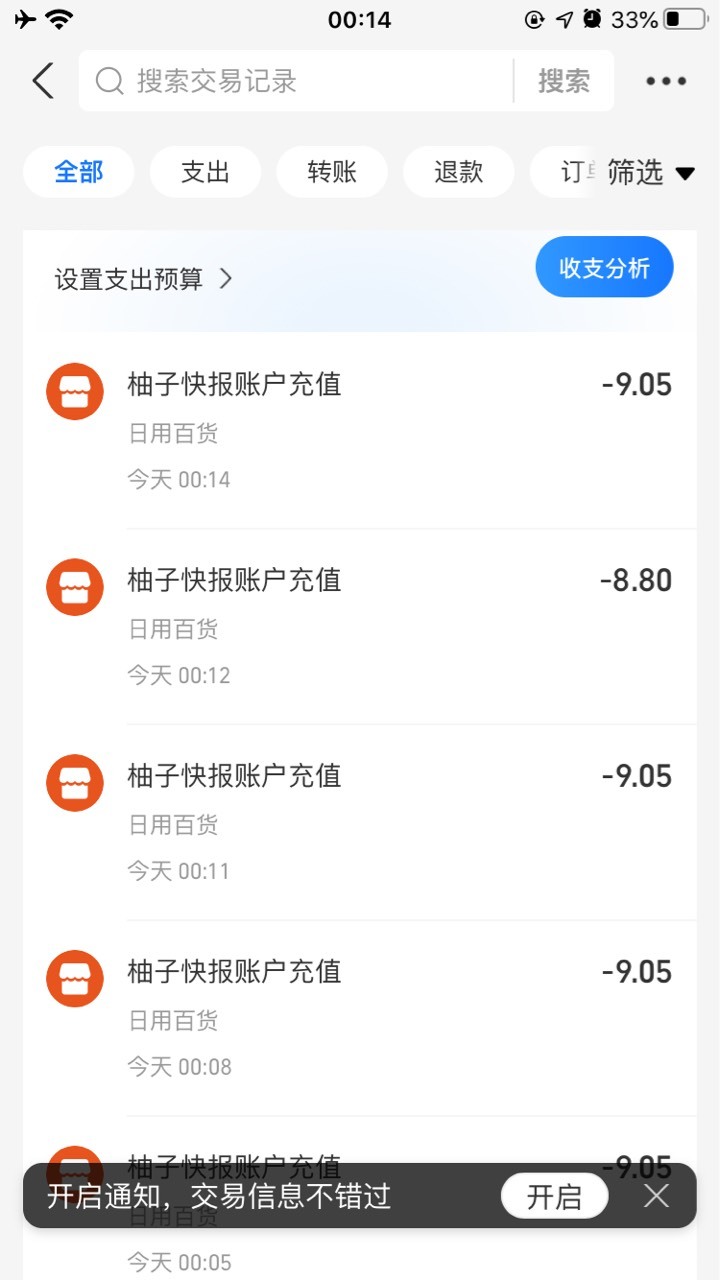Open the transaction from 今天 00:08

(x=360, y=1018)
